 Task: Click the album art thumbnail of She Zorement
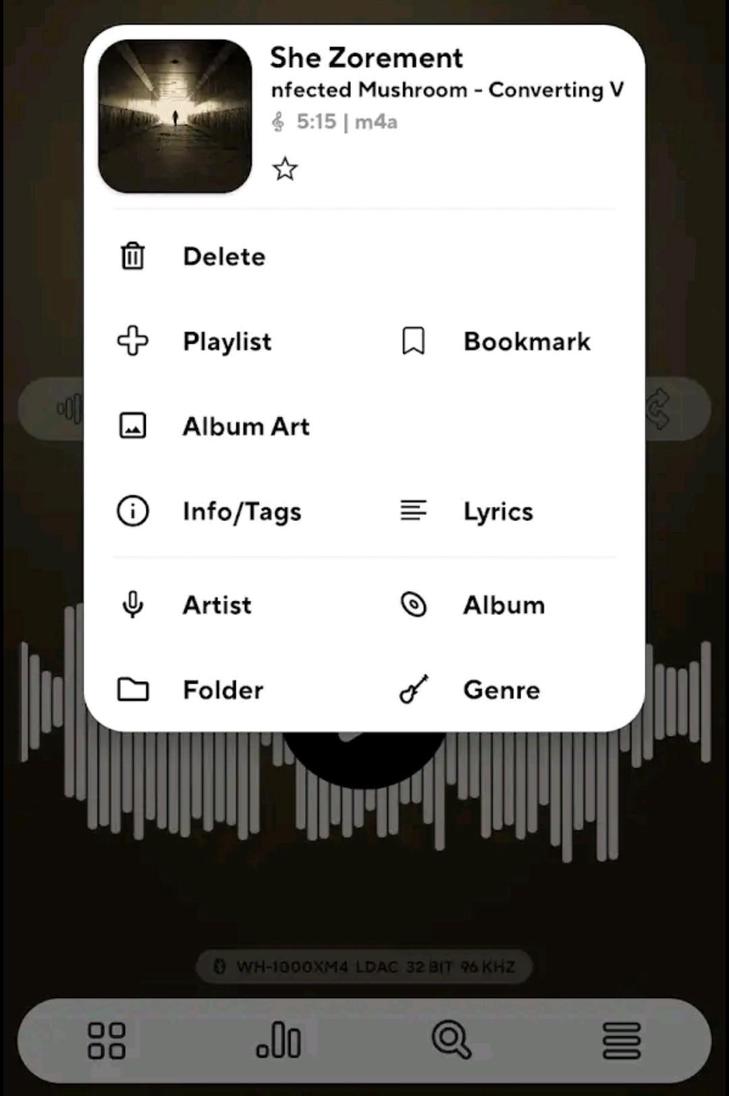[175, 114]
